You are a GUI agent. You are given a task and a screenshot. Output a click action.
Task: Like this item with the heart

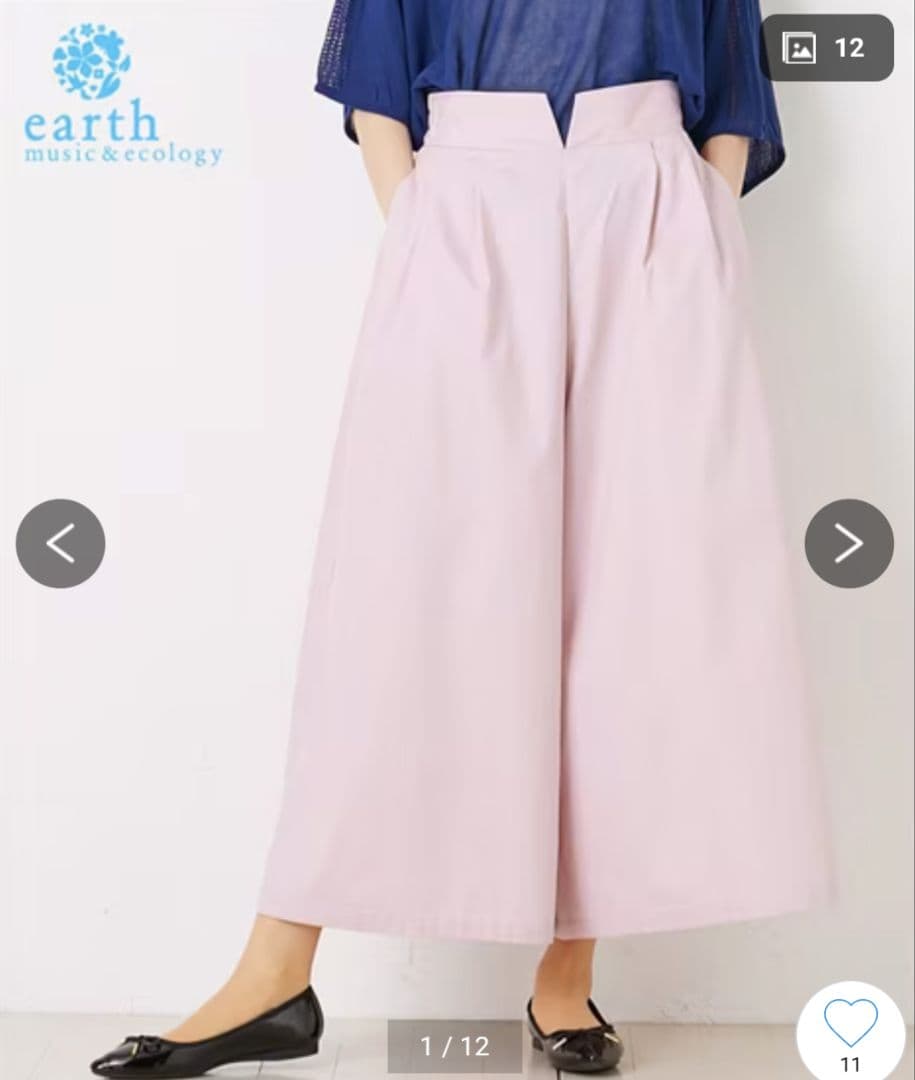coord(851,1024)
